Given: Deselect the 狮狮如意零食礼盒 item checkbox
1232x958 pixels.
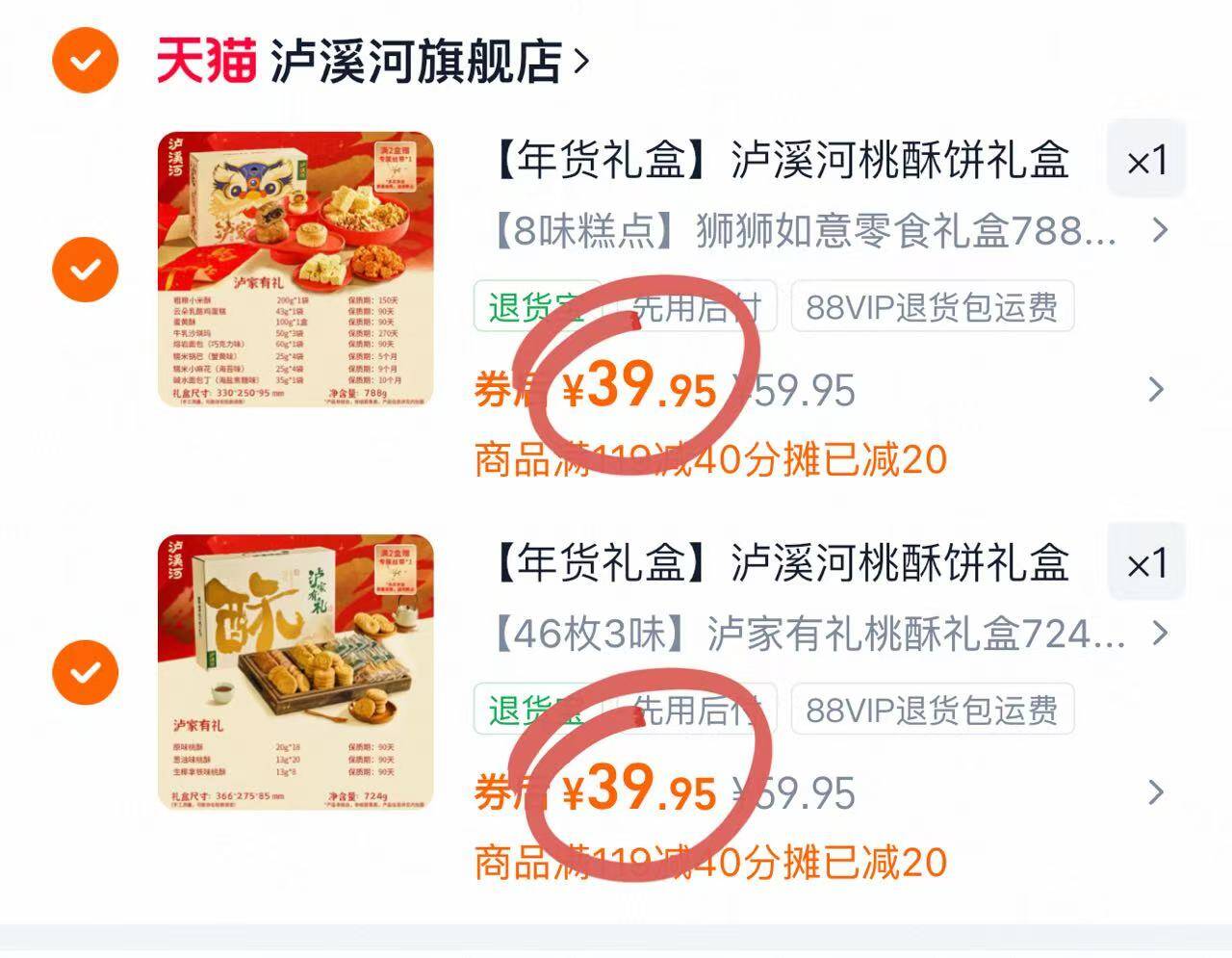Looking at the screenshot, I should tap(86, 269).
